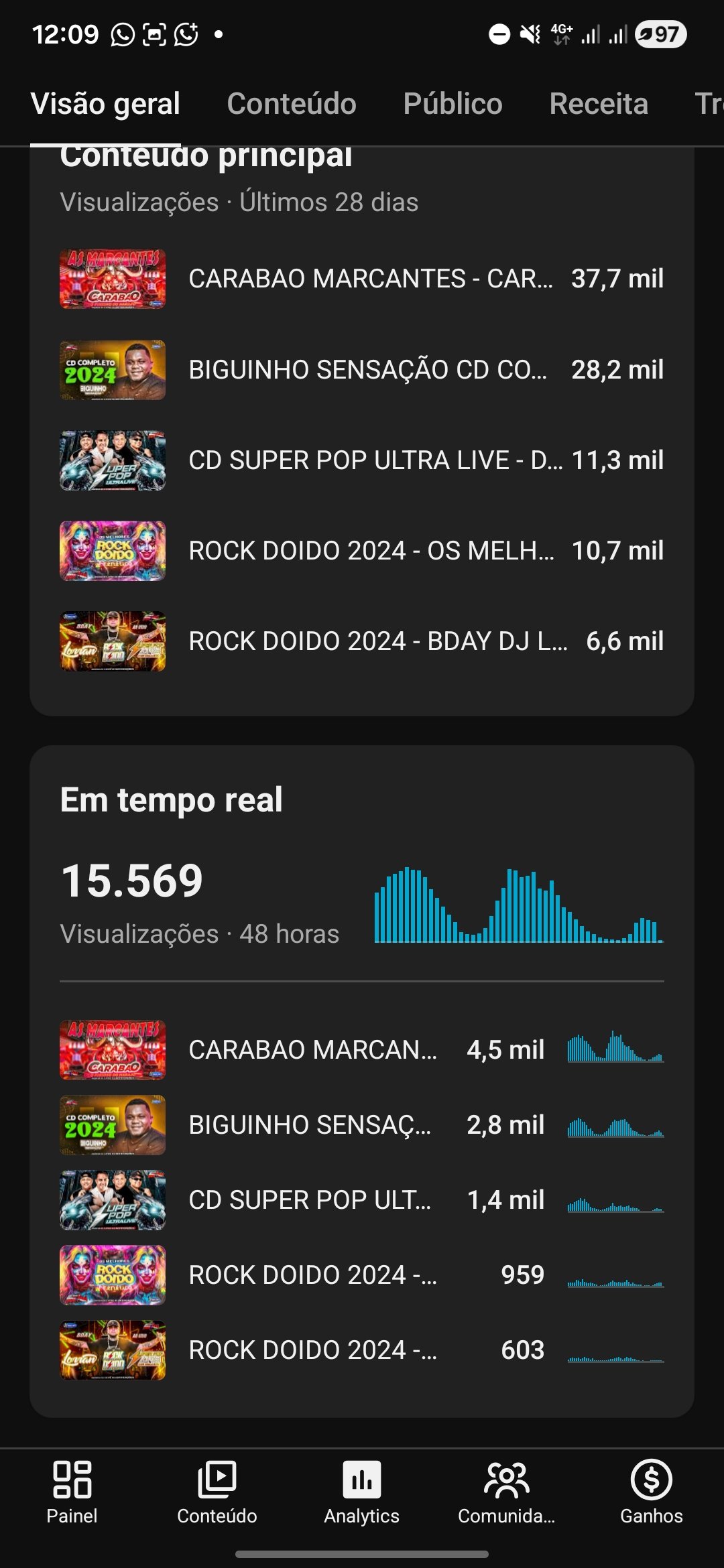This screenshot has width=724, height=1568.
Task: Select Analytics in bottom navigation
Action: 362,1492
